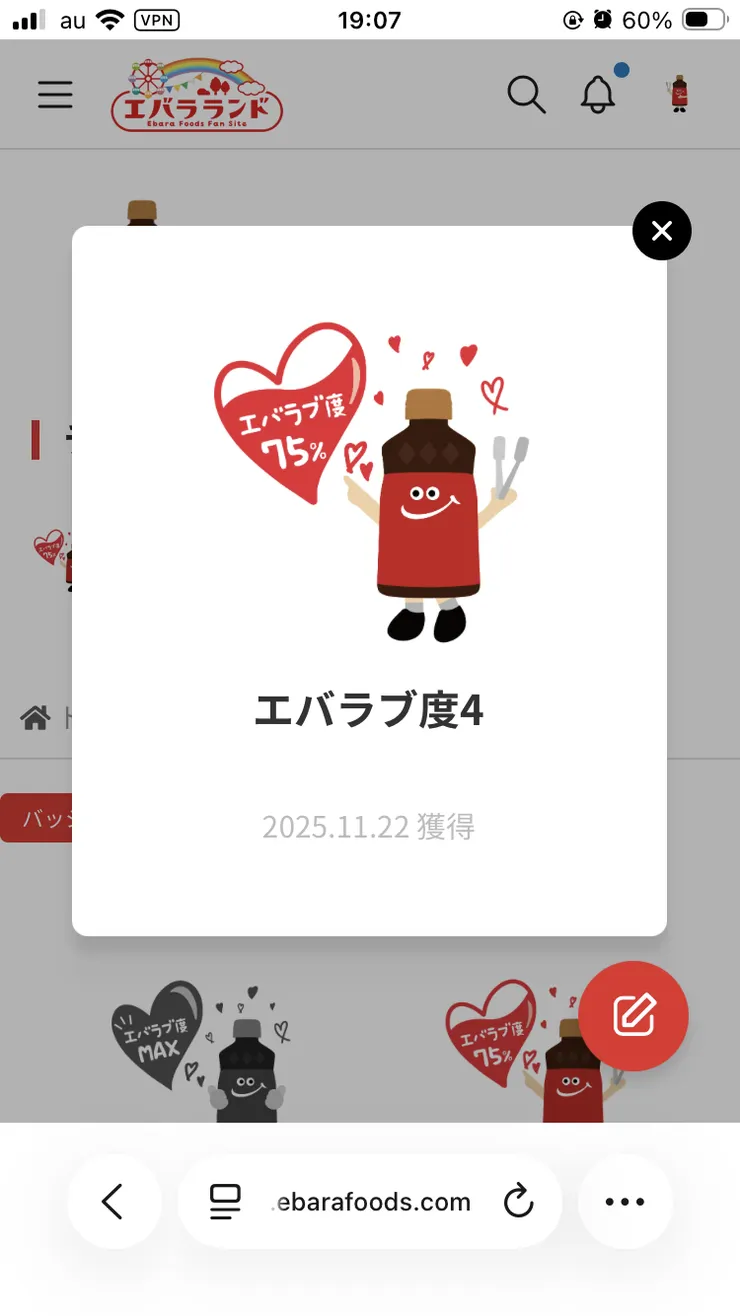Screen dimensions: 740x1316
Task: Tap the home icon in the breadcrumb
Action: point(33,718)
